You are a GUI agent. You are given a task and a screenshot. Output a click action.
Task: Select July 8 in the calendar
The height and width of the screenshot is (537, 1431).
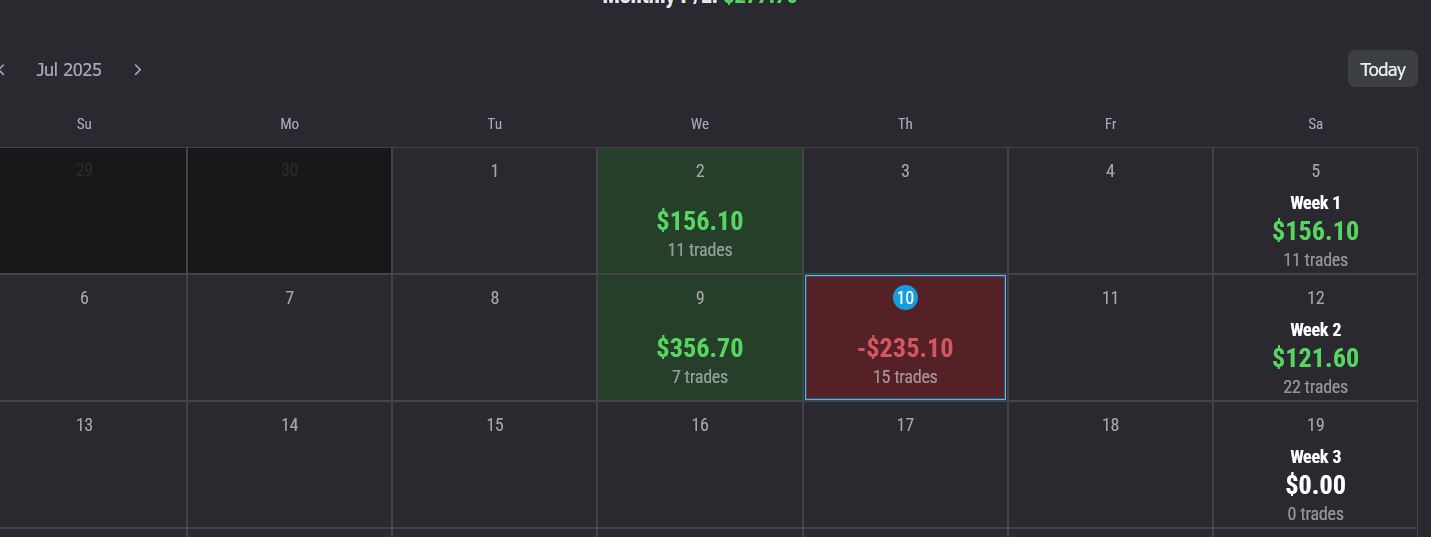pyautogui.click(x=494, y=338)
